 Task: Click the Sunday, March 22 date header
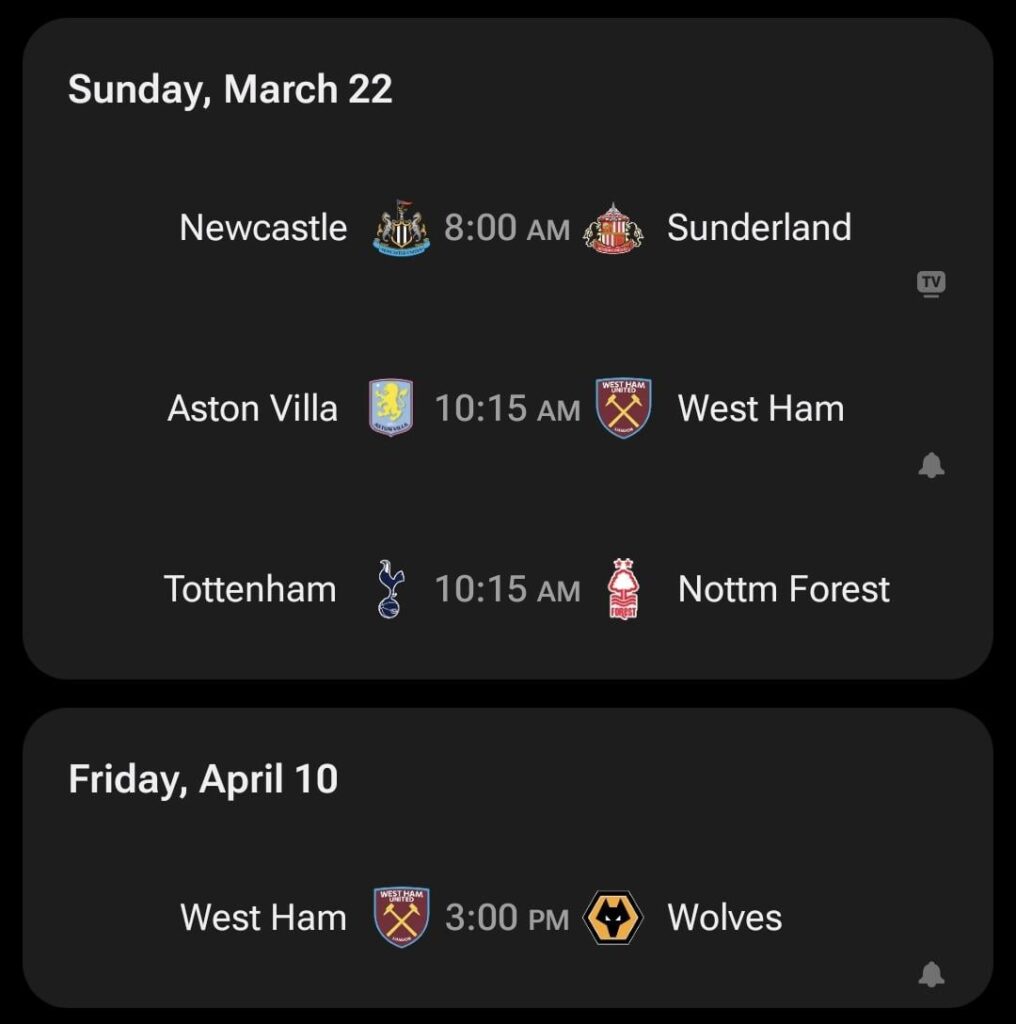[232, 90]
